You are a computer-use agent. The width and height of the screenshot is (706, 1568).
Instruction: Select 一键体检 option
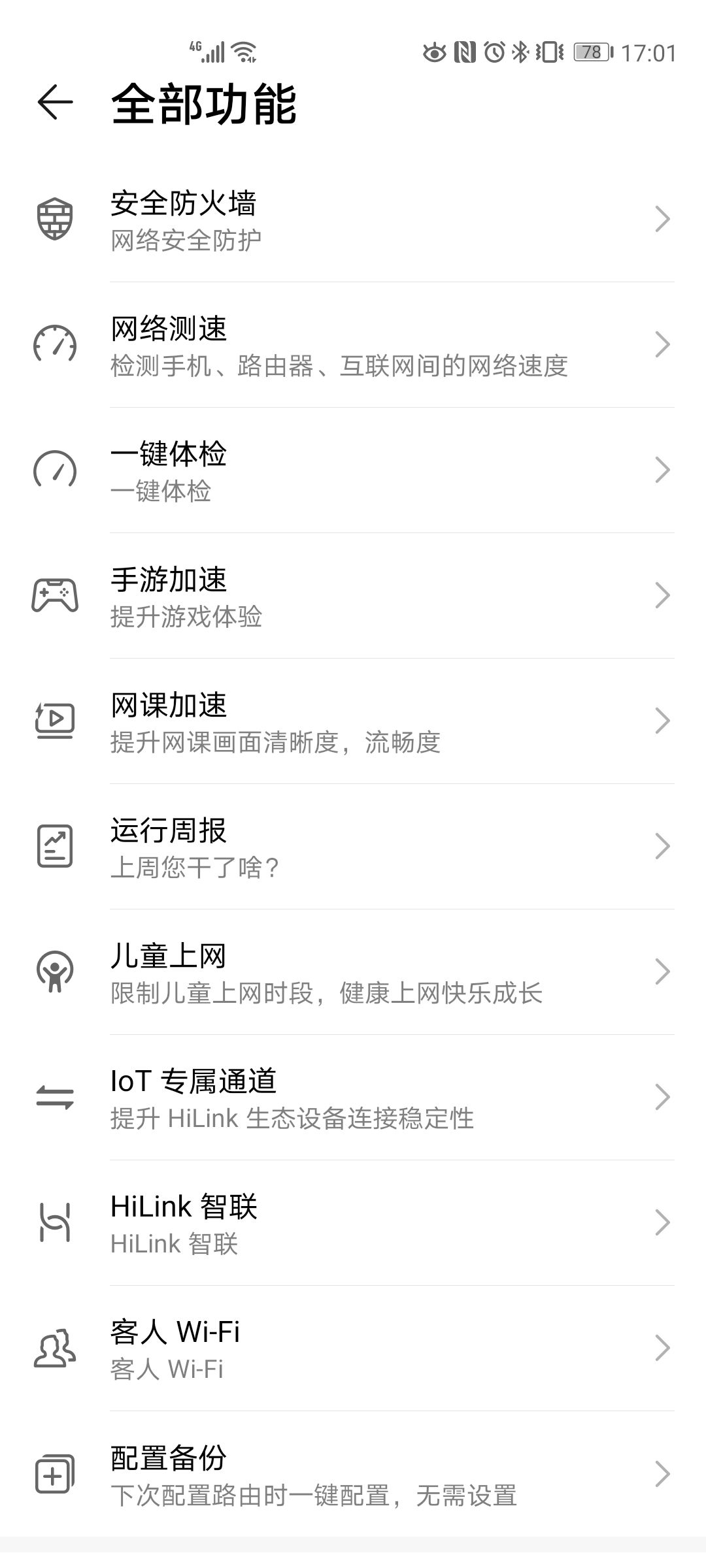(x=353, y=470)
